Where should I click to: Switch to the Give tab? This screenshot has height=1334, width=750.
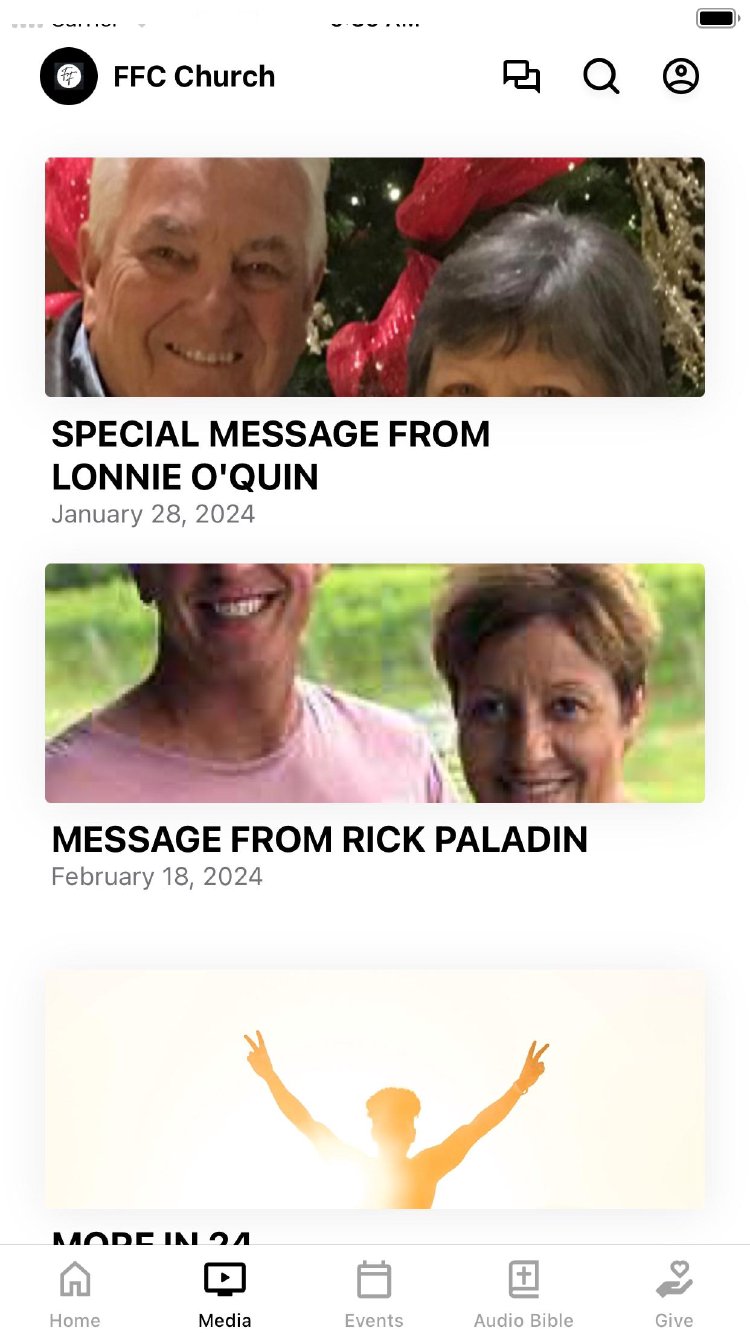point(674,1293)
